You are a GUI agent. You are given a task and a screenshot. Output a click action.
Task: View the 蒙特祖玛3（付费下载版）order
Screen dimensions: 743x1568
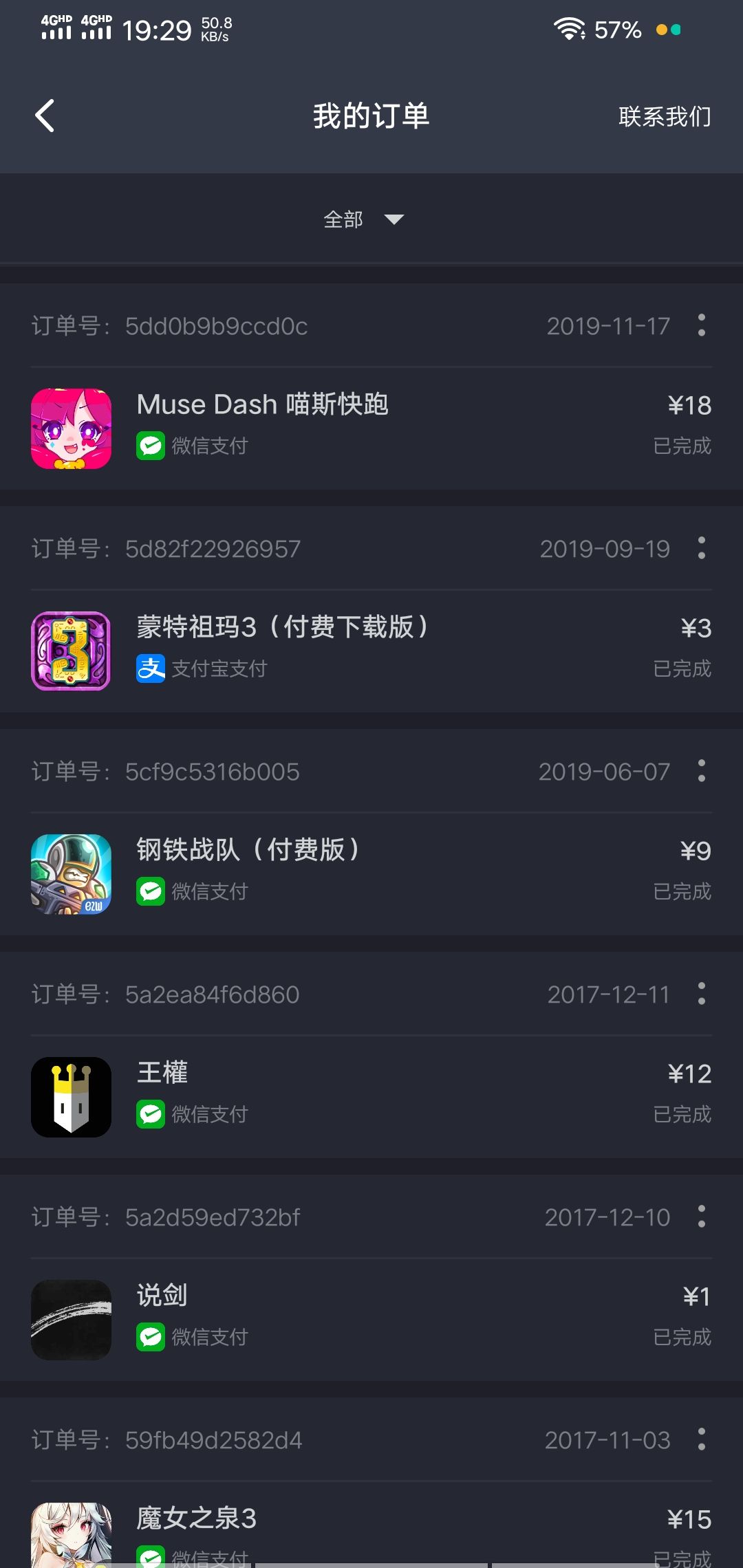click(371, 649)
